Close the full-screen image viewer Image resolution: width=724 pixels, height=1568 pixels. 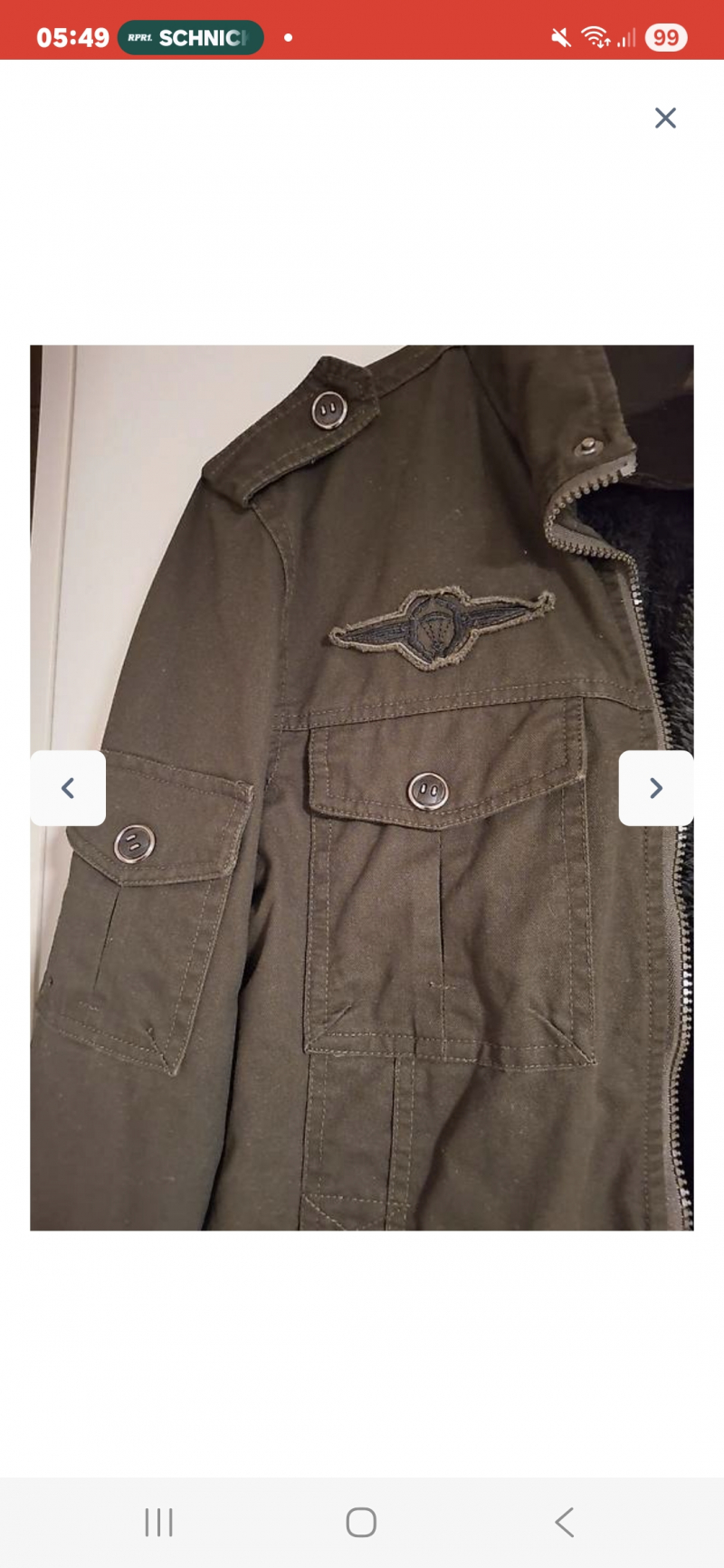point(665,118)
